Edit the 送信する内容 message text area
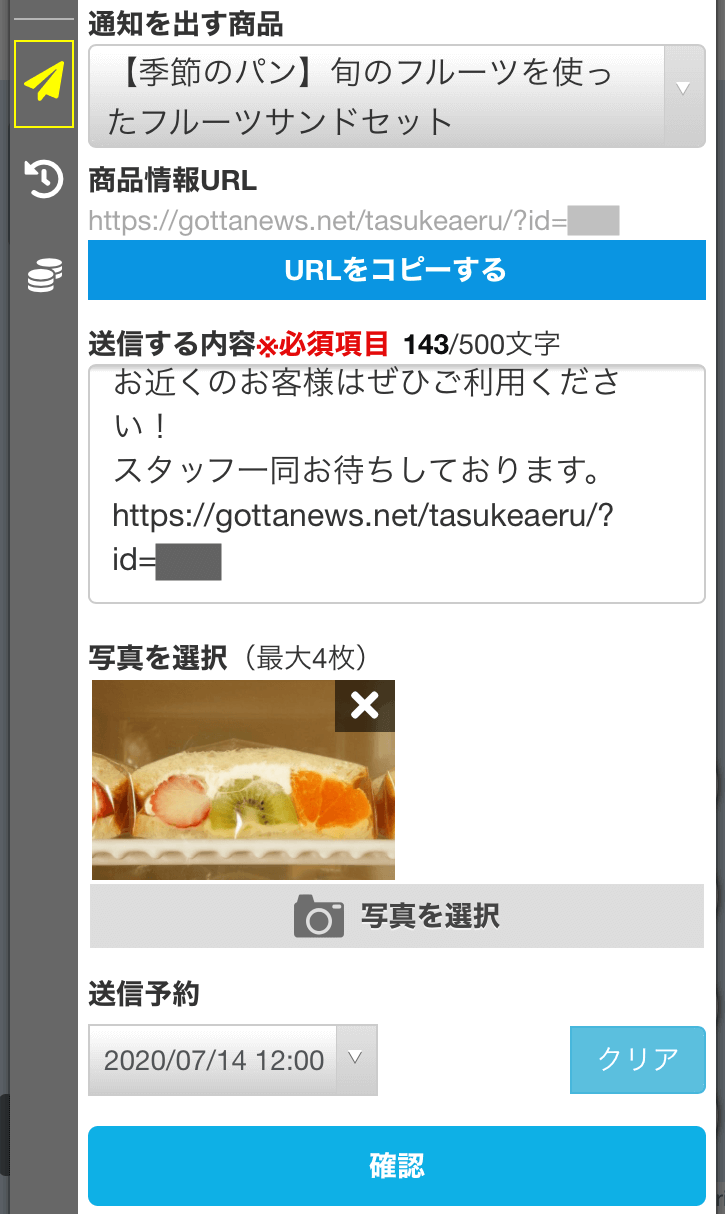The image size is (725, 1214). pos(396,484)
